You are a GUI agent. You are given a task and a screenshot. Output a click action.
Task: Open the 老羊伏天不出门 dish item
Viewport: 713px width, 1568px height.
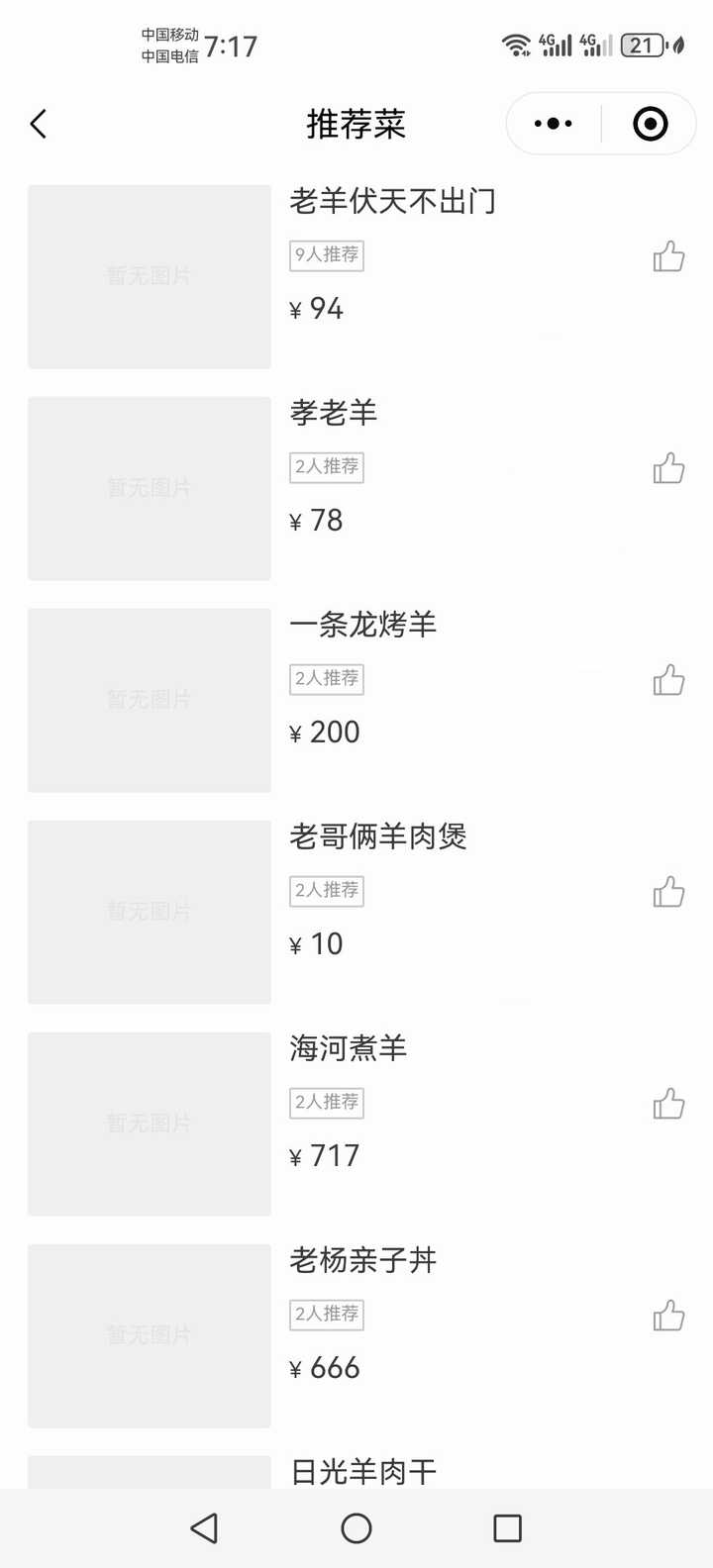coord(356,277)
